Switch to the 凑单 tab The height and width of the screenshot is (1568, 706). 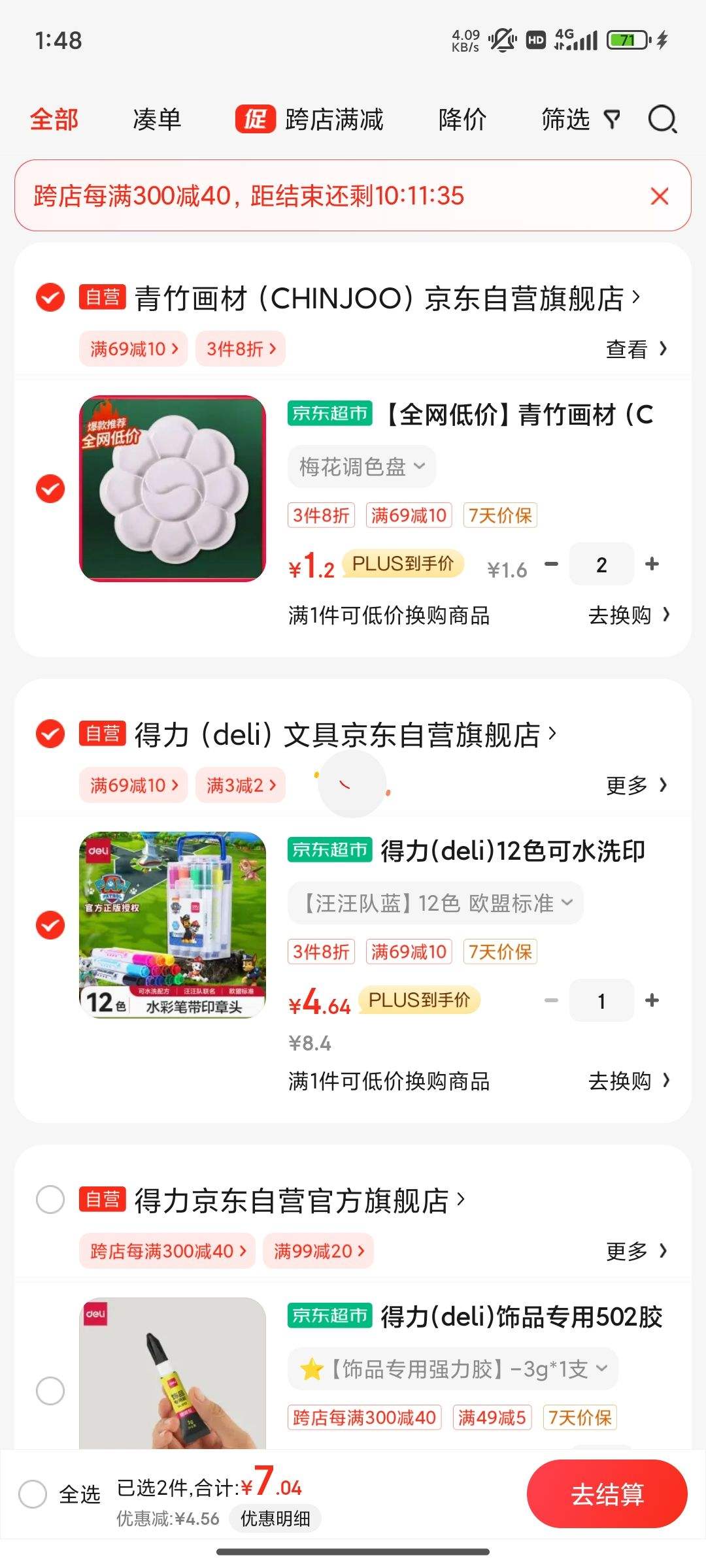click(x=157, y=120)
